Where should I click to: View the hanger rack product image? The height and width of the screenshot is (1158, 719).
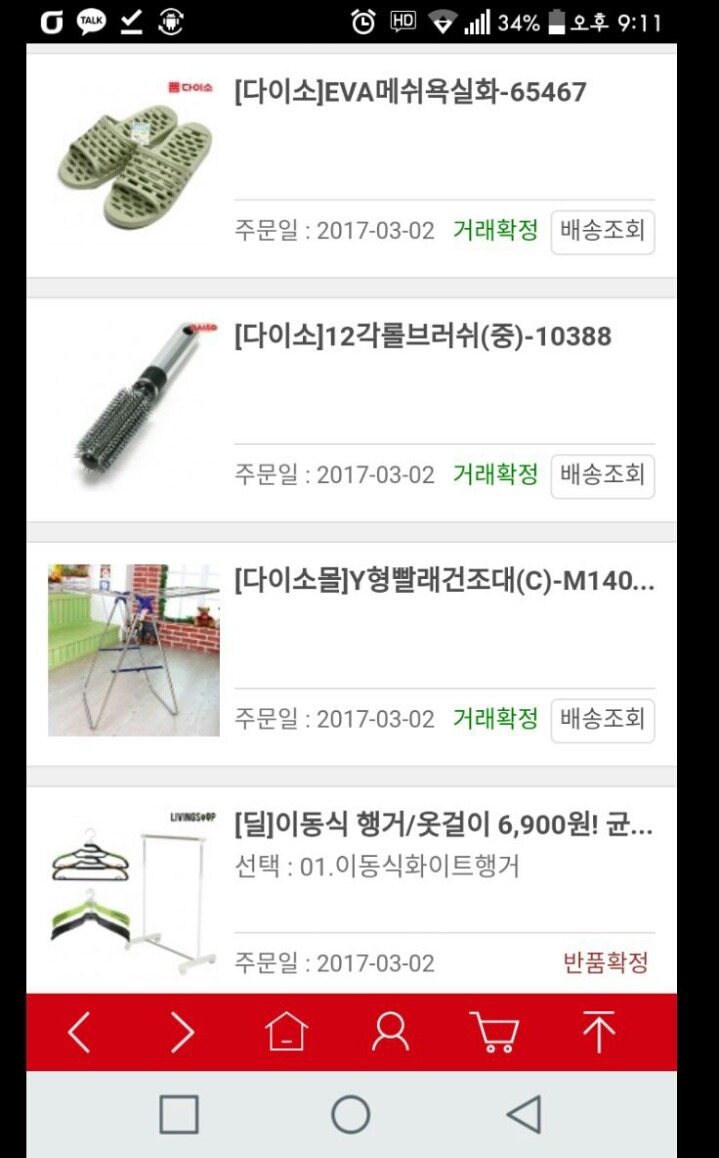(134, 892)
